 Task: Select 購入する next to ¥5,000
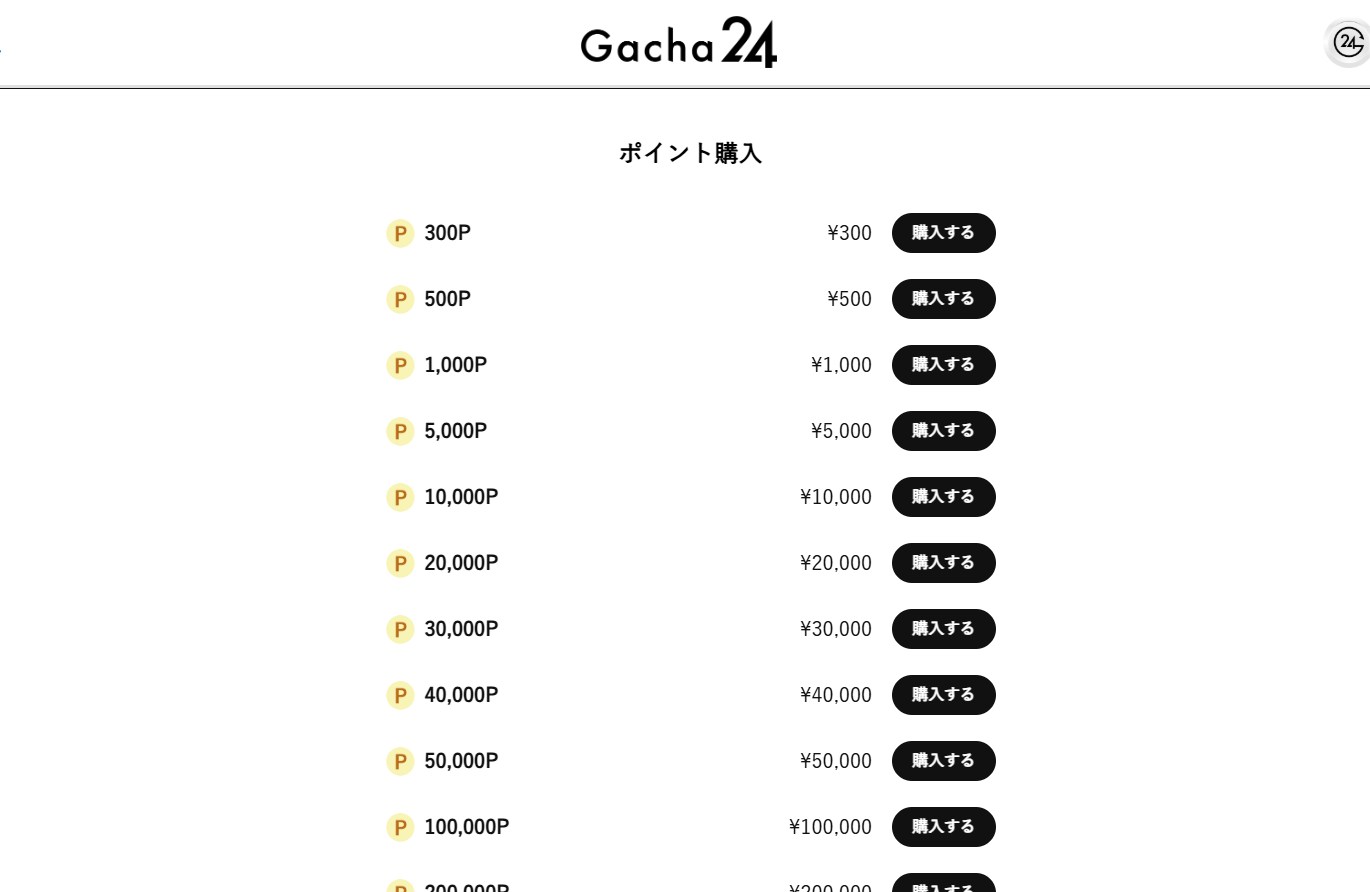(x=943, y=431)
